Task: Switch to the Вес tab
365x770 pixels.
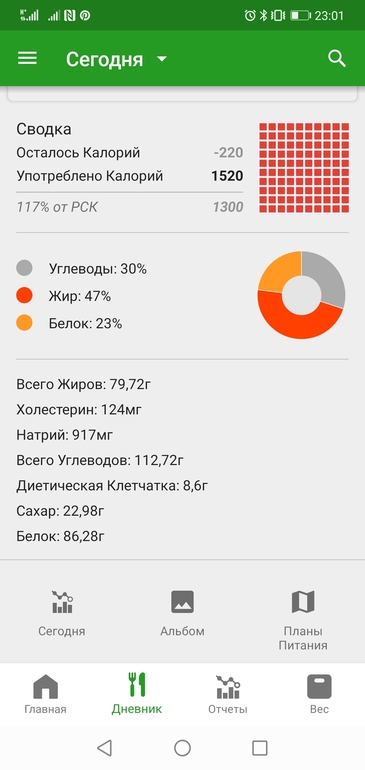Action: [319, 694]
